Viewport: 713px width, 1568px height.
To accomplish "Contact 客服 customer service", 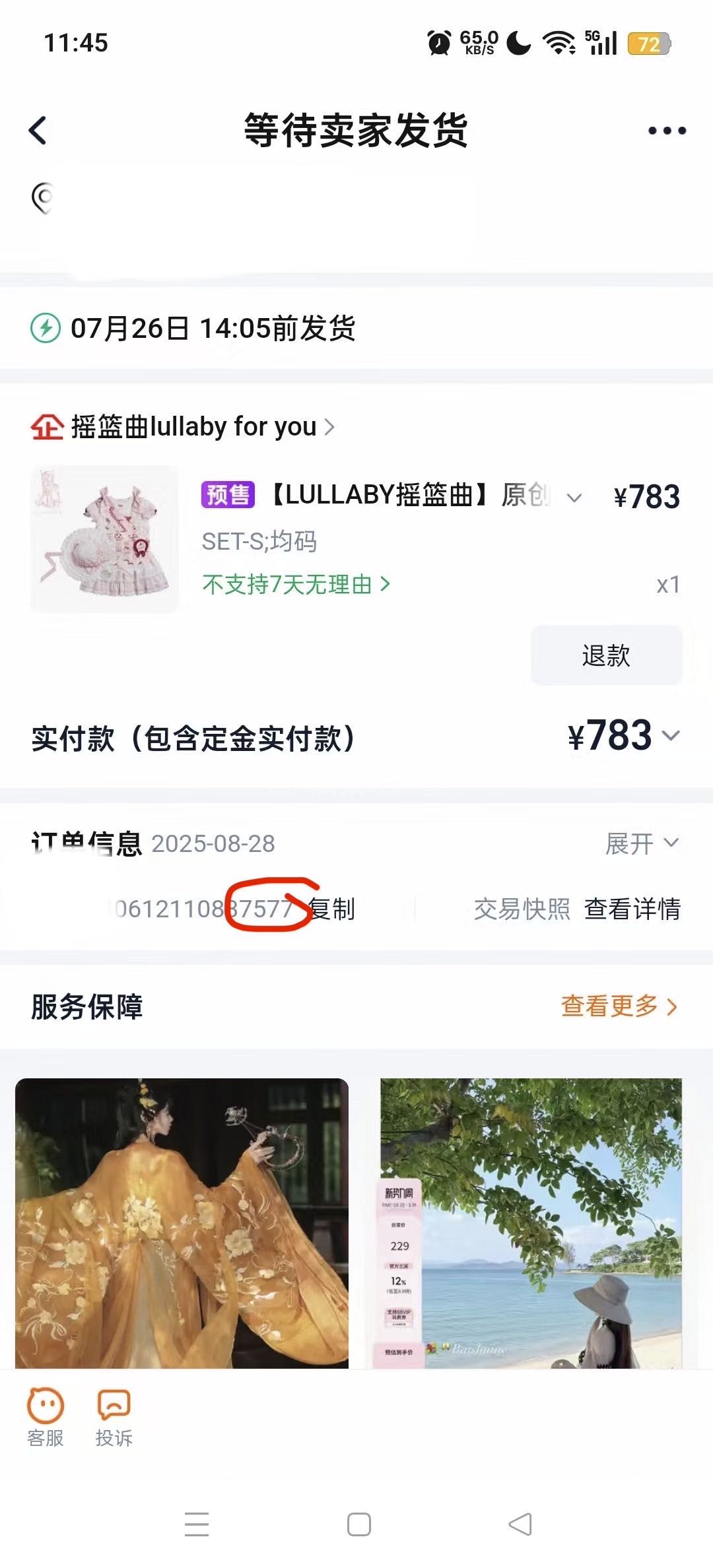I will [46, 1418].
